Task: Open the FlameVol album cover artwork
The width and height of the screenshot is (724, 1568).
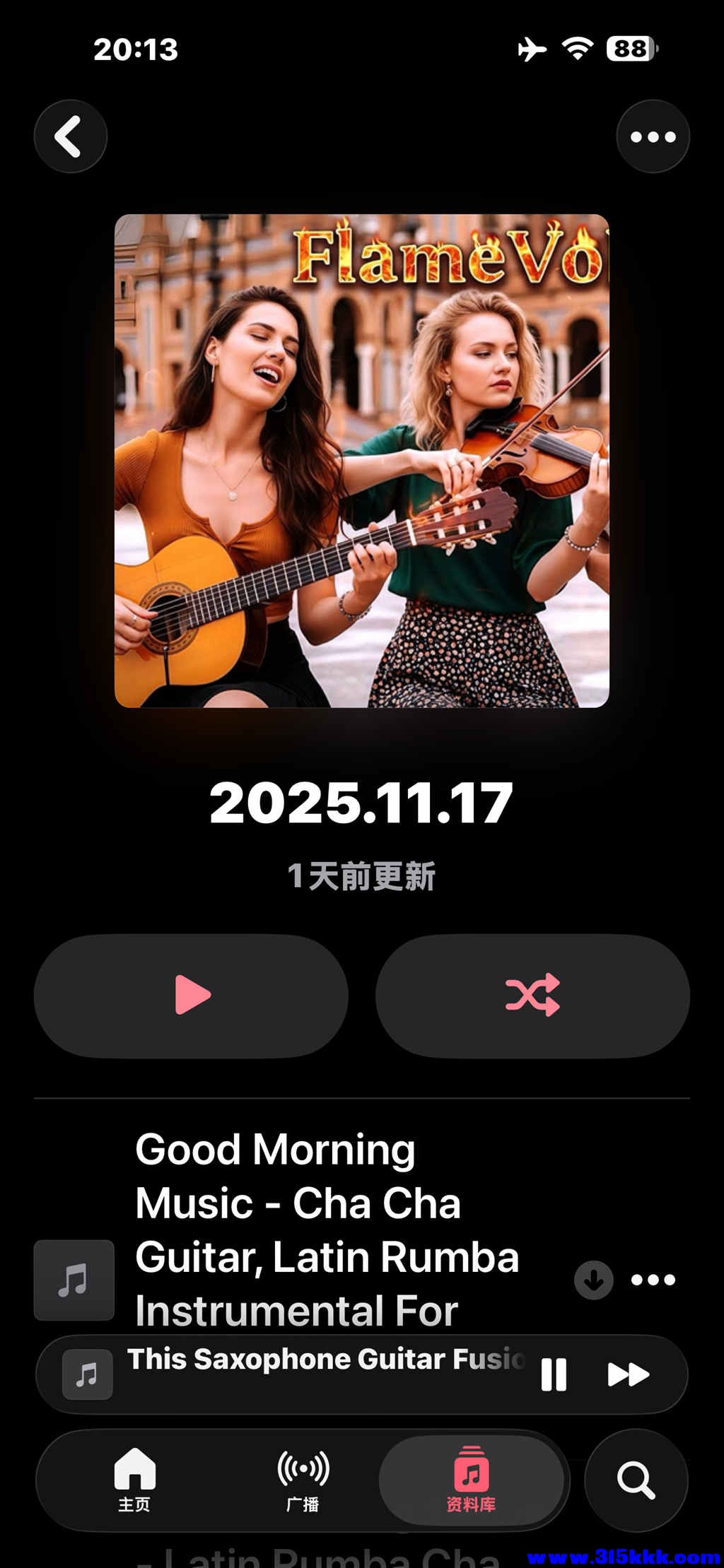Action: pyautogui.click(x=362, y=463)
